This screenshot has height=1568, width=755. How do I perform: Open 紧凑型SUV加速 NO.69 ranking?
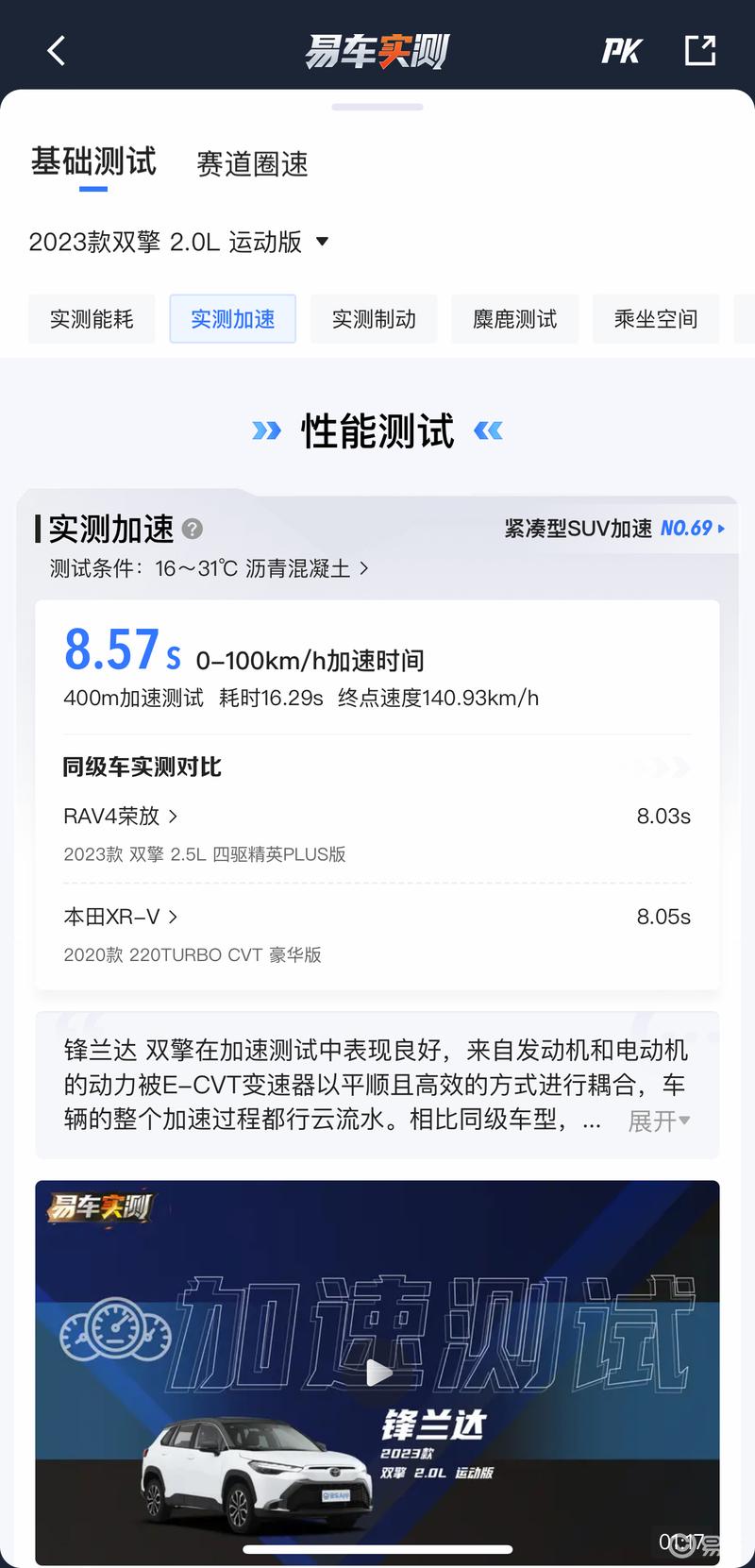614,529
